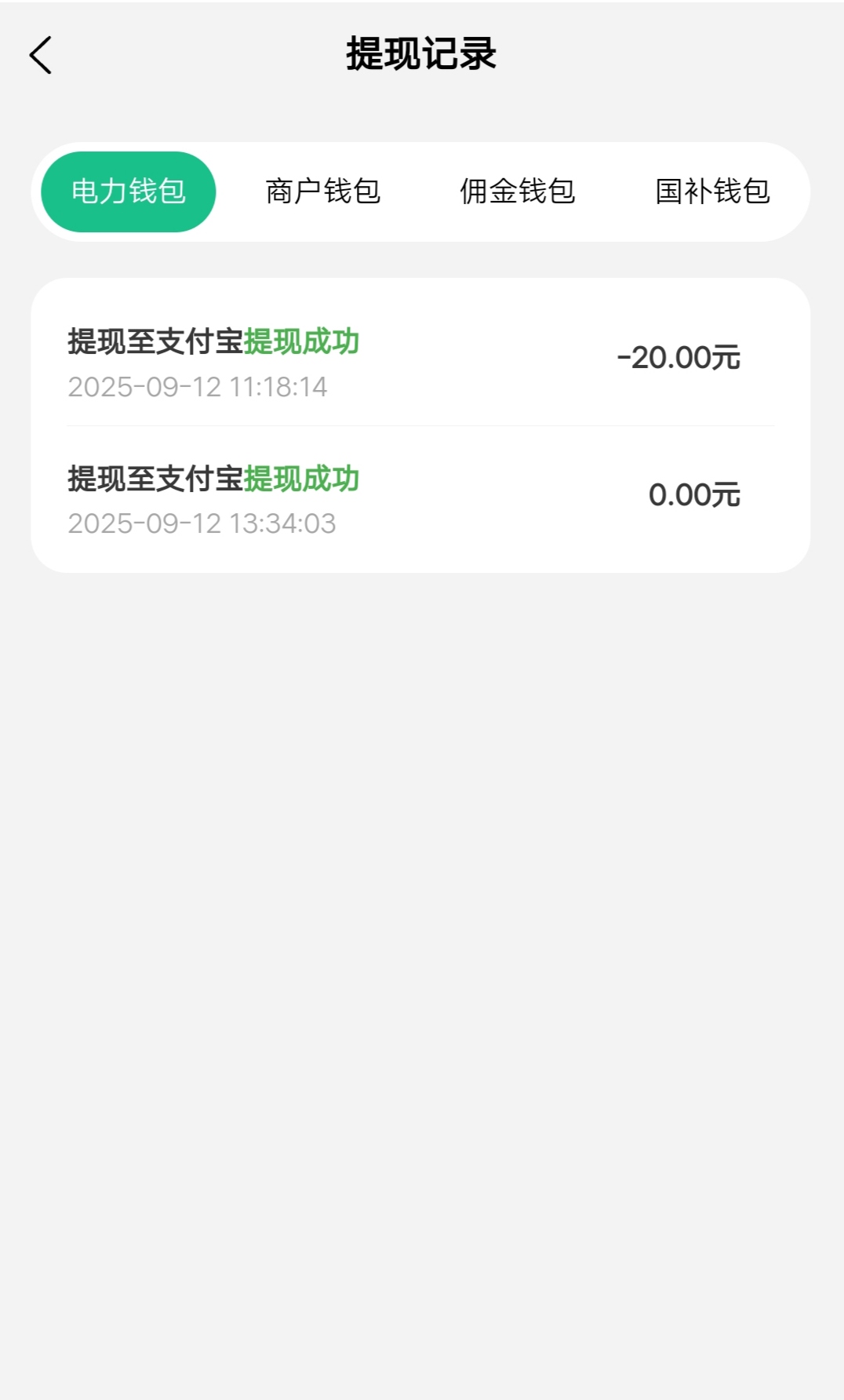Switch to the 商户钱包 tab
The height and width of the screenshot is (1400, 844).
[323, 191]
